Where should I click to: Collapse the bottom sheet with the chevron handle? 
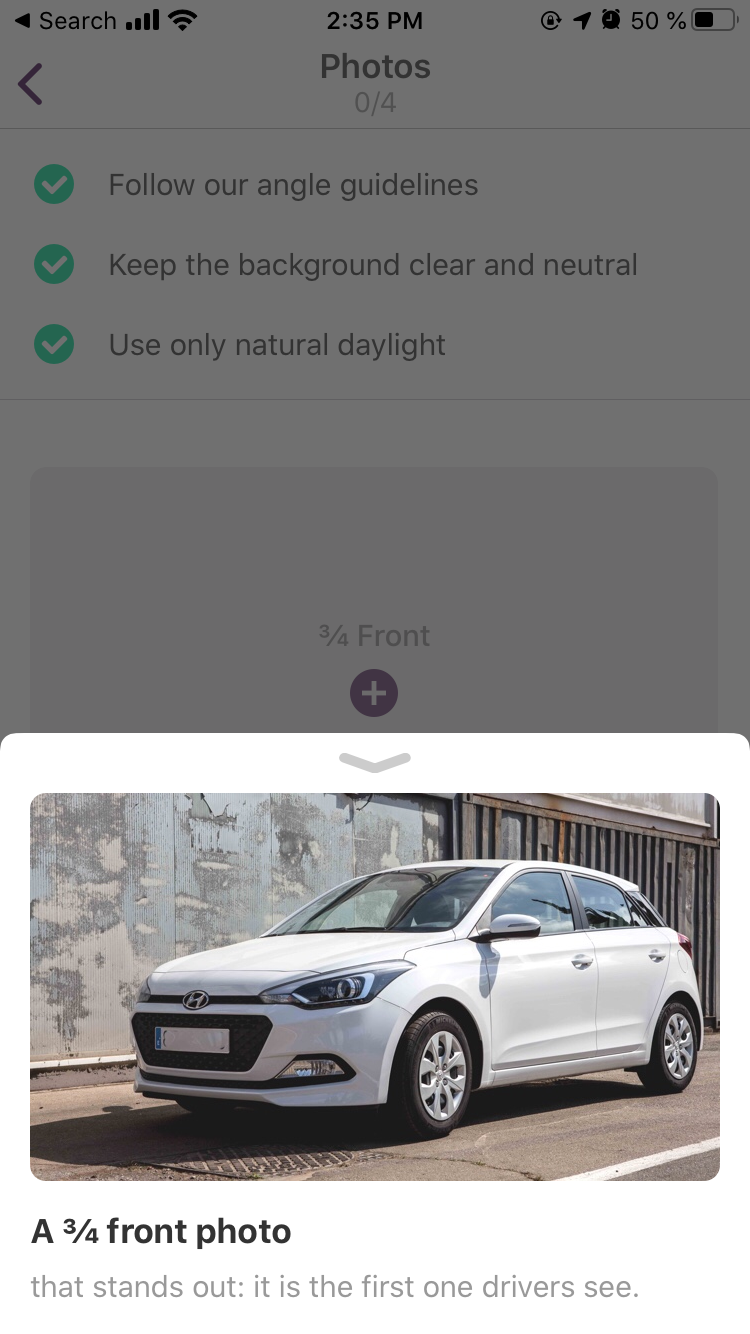[x=375, y=762]
